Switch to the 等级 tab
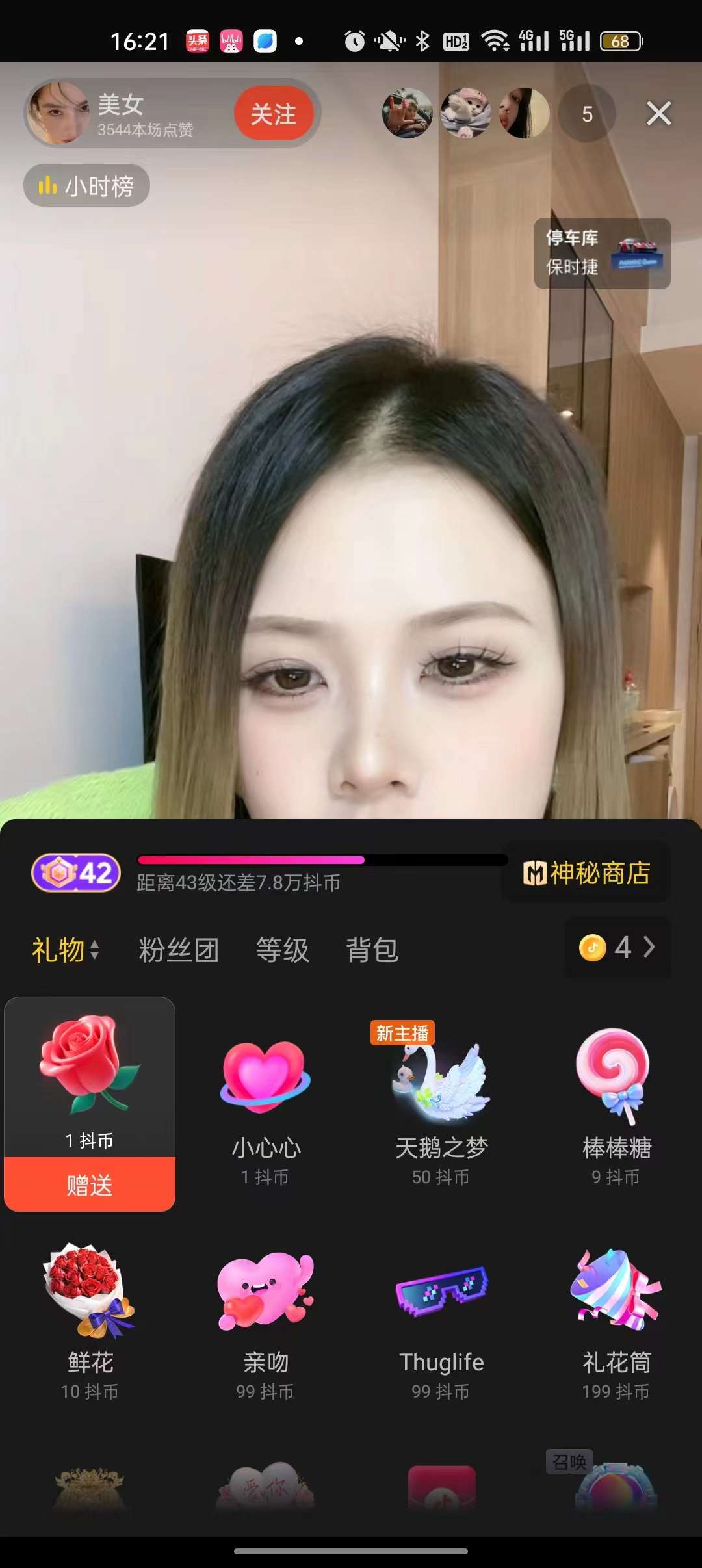Viewport: 702px width, 1568px height. 283,950
